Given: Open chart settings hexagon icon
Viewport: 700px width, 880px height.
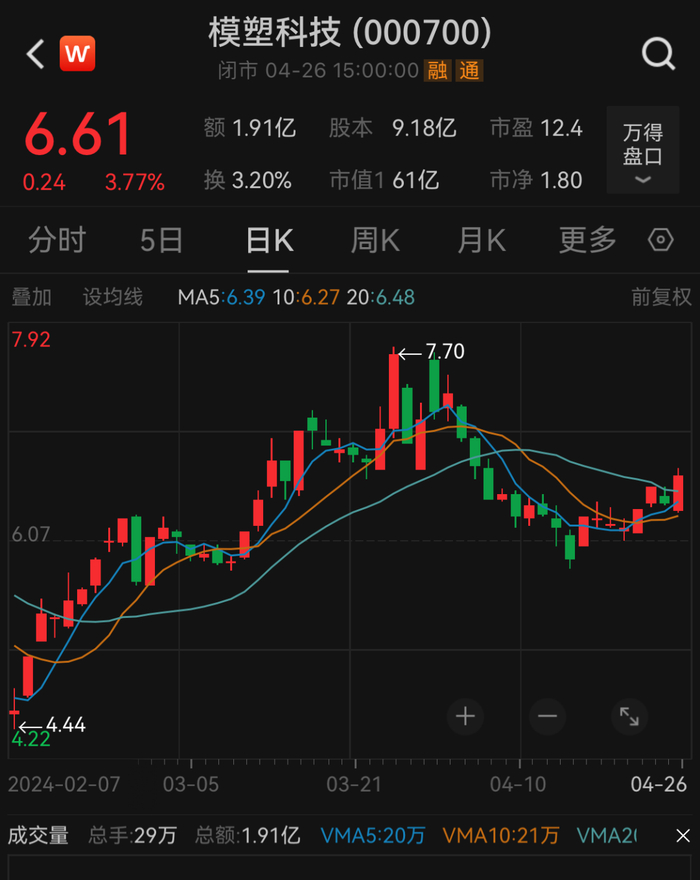Looking at the screenshot, I should (x=661, y=241).
